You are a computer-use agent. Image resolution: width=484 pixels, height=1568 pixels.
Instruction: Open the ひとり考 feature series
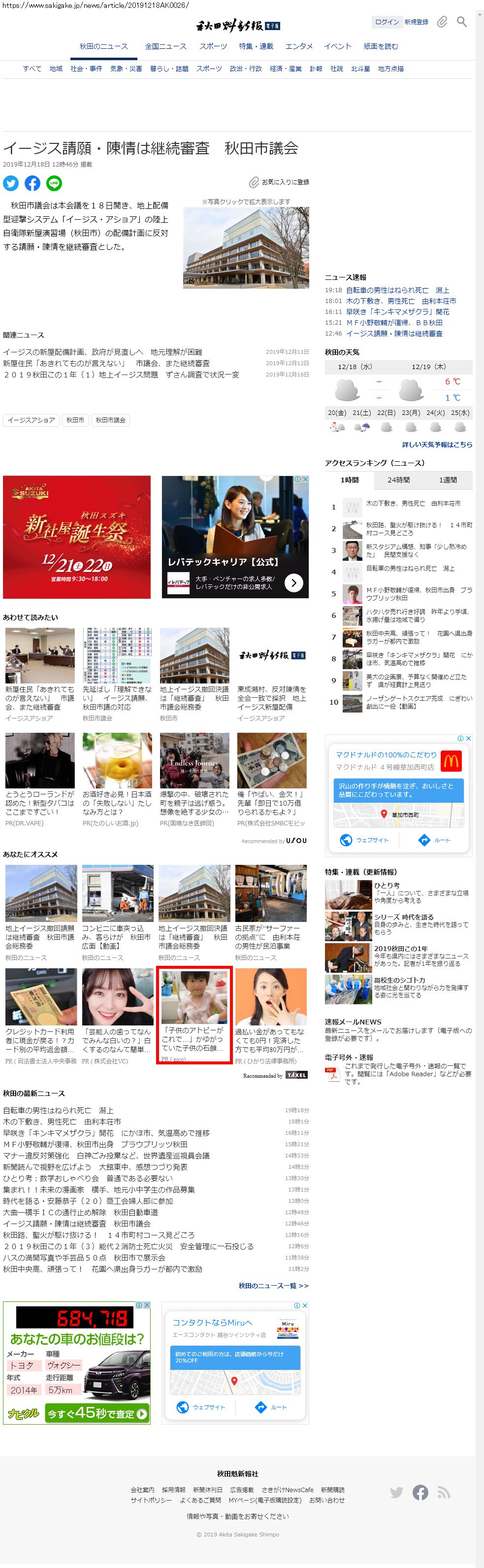(x=387, y=885)
